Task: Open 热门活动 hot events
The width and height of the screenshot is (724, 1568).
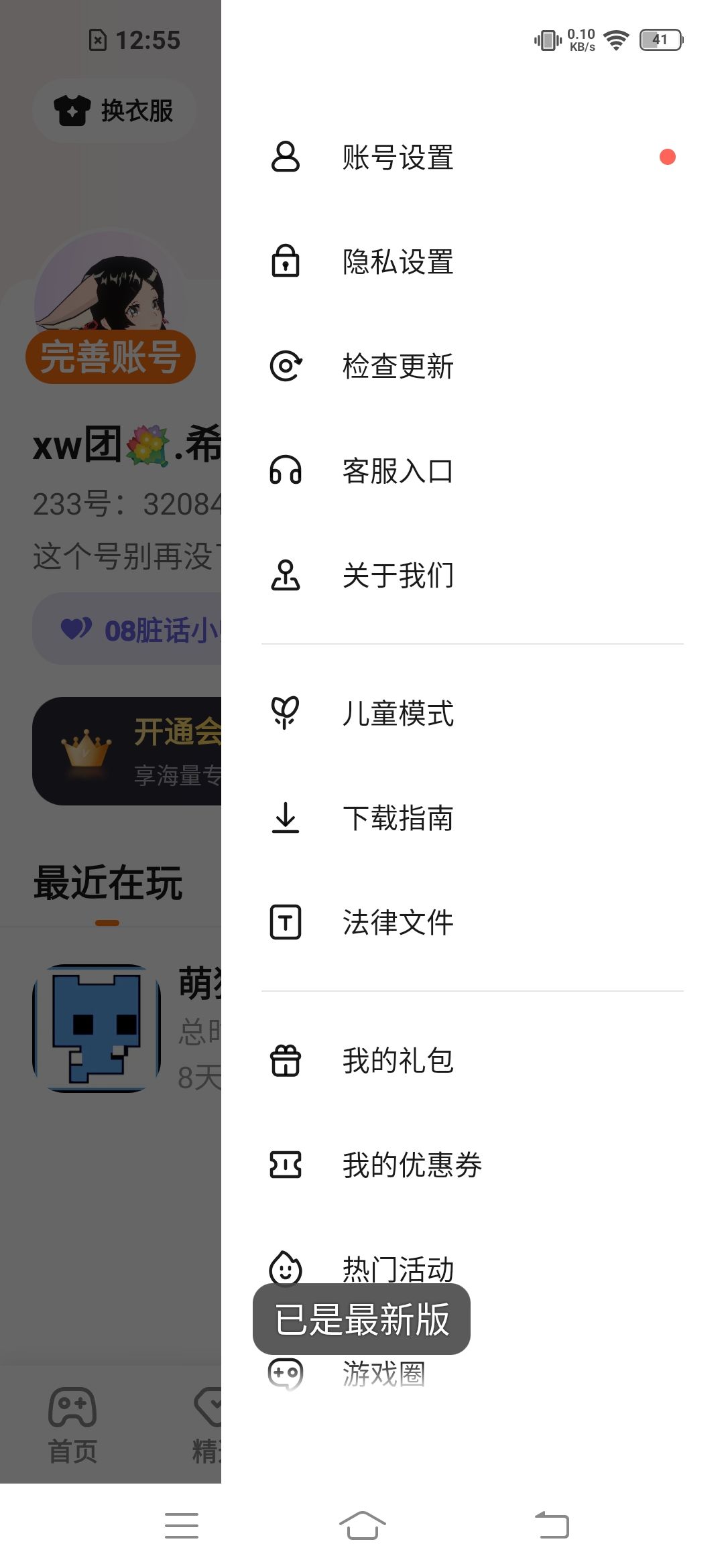Action: coord(398,1266)
